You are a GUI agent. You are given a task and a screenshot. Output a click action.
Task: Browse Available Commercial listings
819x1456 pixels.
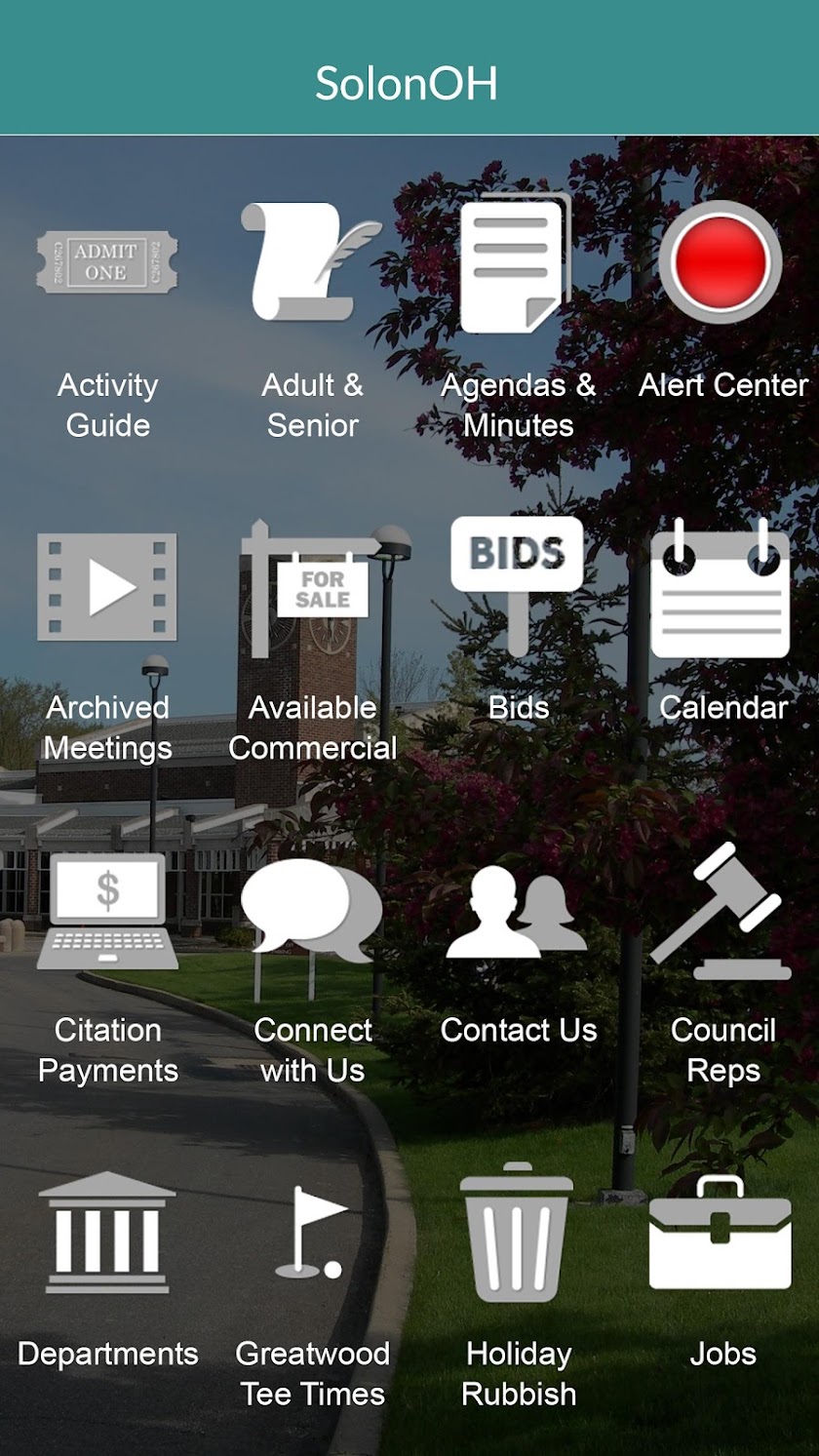click(312, 587)
